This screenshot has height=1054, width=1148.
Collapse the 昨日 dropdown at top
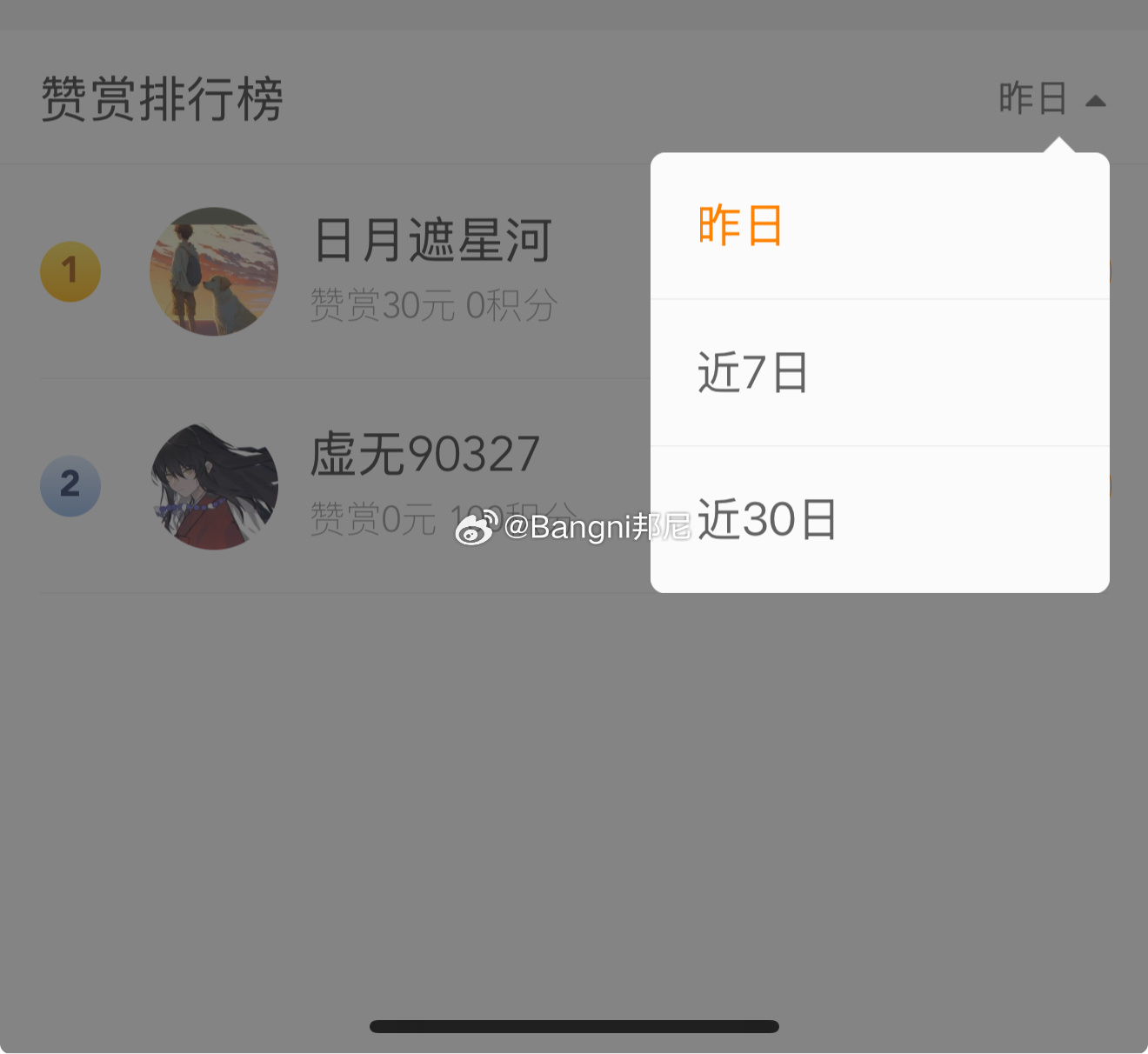[x=1051, y=99]
